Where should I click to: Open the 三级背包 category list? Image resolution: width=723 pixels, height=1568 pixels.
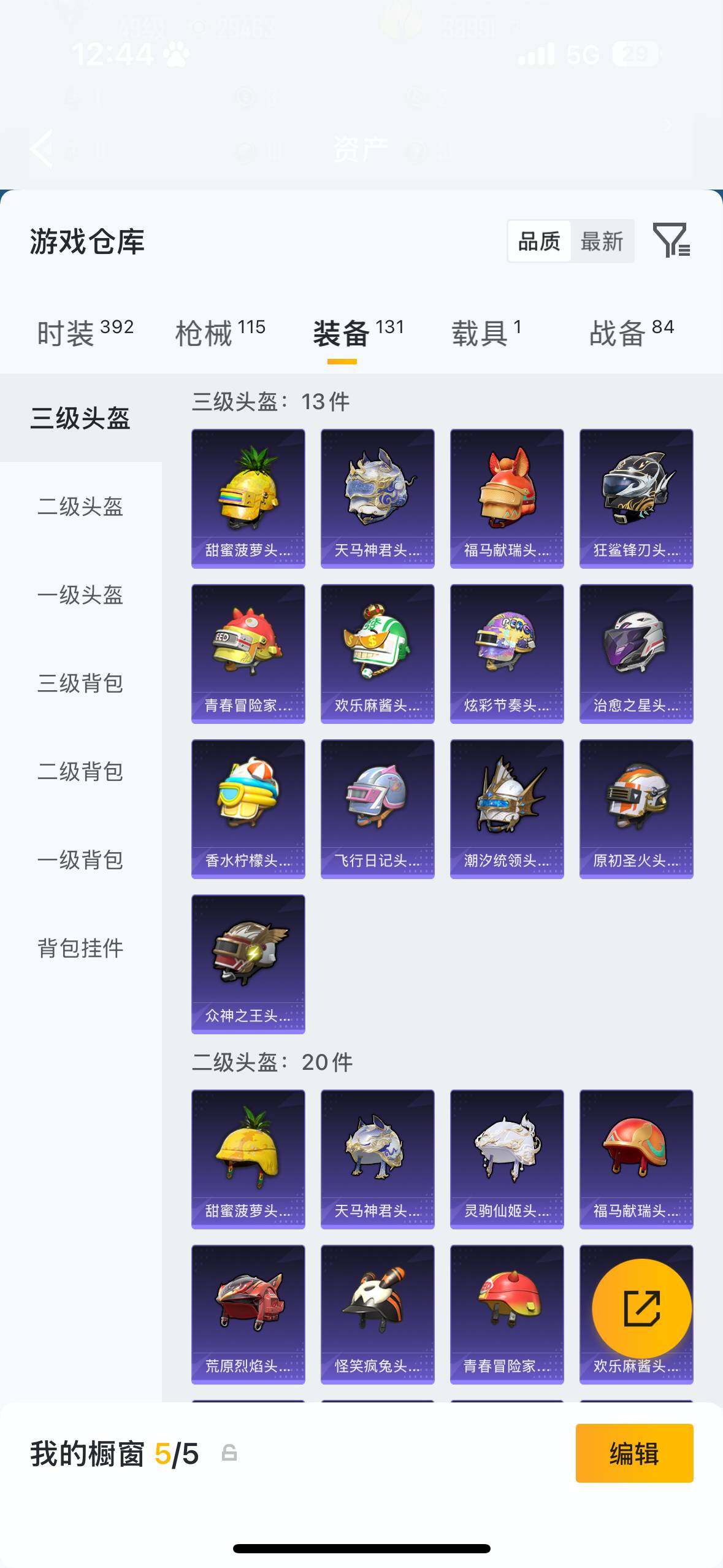[80, 684]
